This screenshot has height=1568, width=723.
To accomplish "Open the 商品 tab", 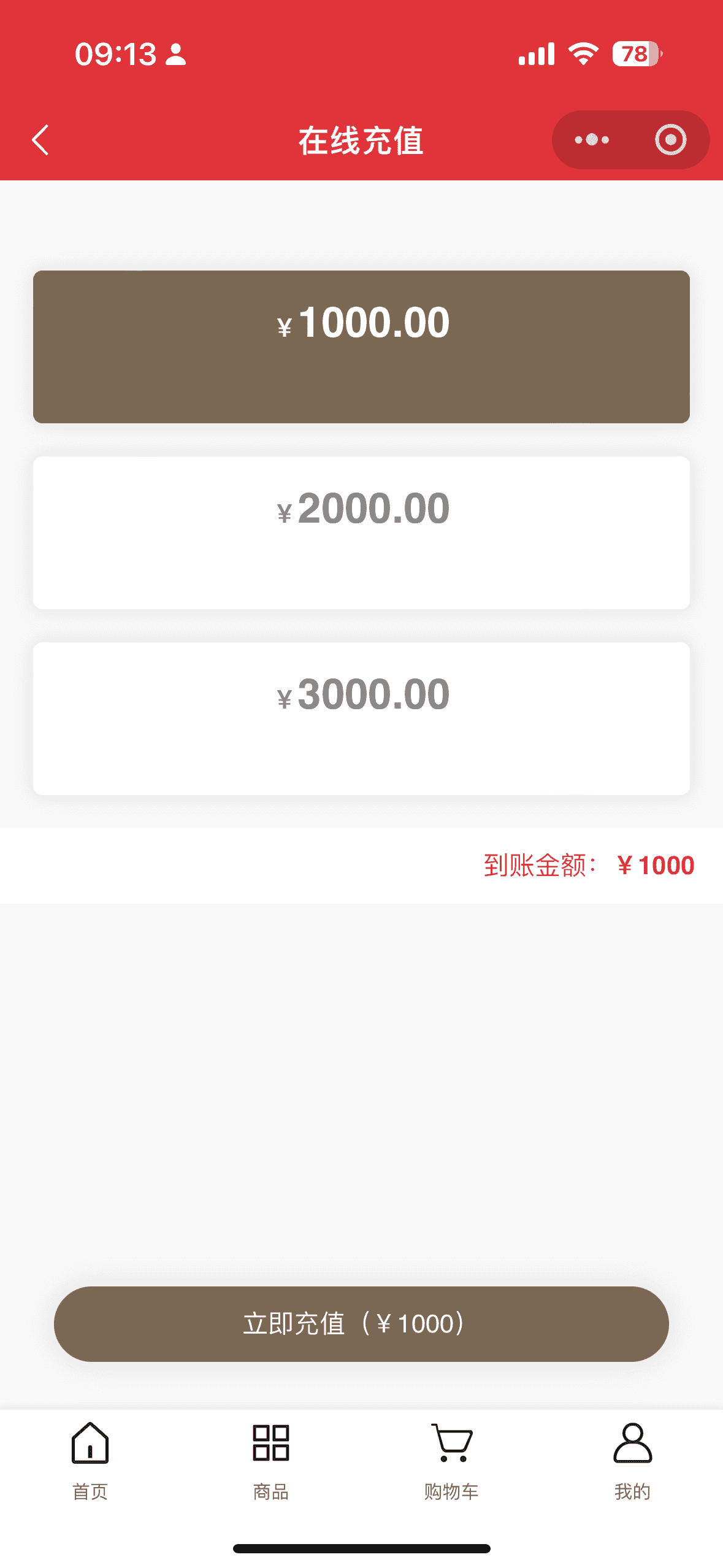I will pos(271,1461).
